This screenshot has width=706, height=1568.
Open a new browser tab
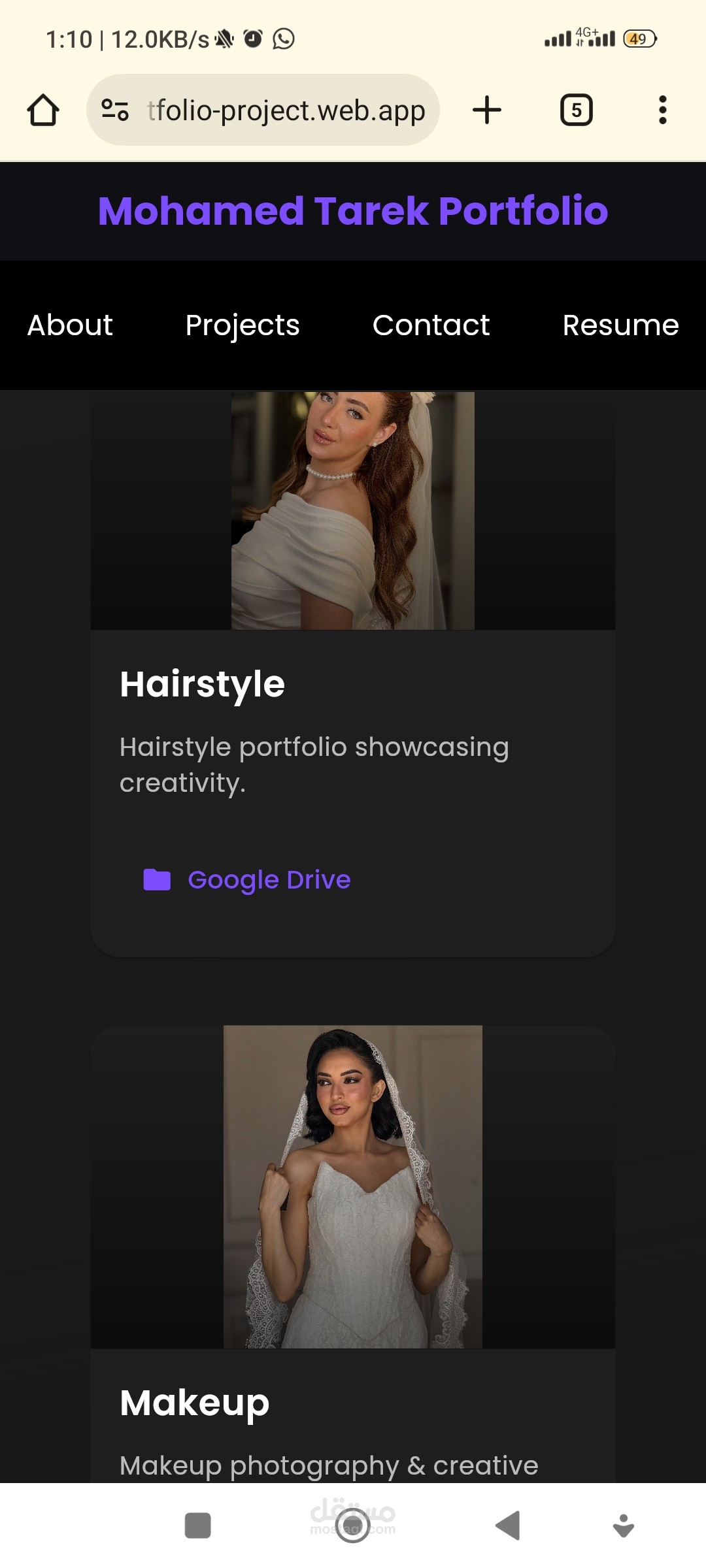[x=487, y=110]
